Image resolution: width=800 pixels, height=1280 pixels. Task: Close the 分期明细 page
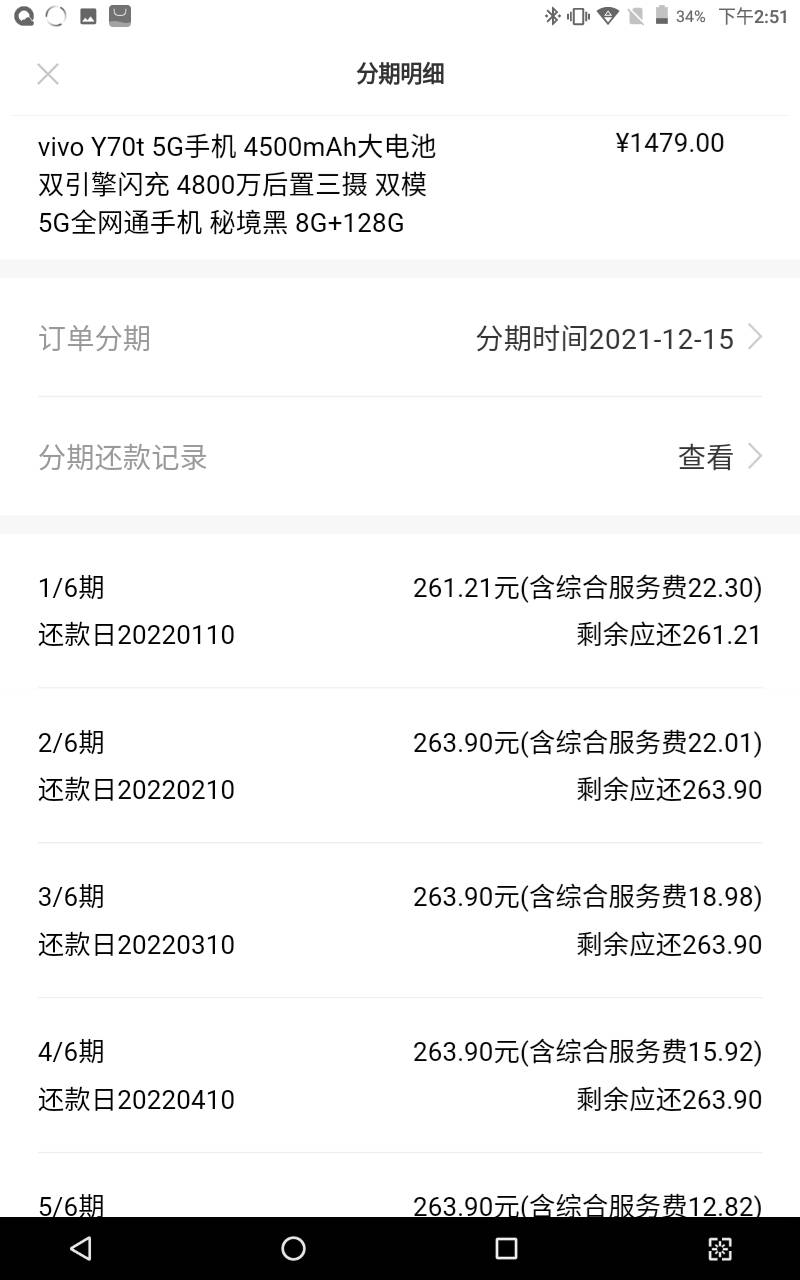[x=48, y=74]
